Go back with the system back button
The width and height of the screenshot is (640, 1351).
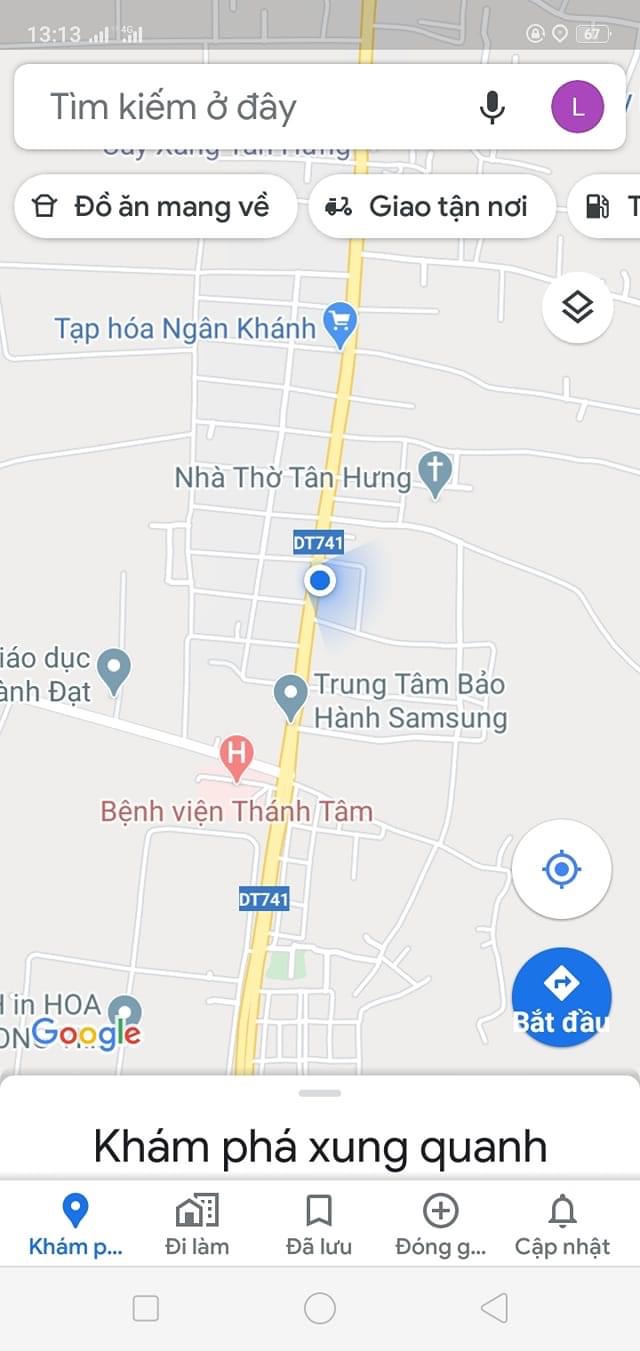point(494,1308)
